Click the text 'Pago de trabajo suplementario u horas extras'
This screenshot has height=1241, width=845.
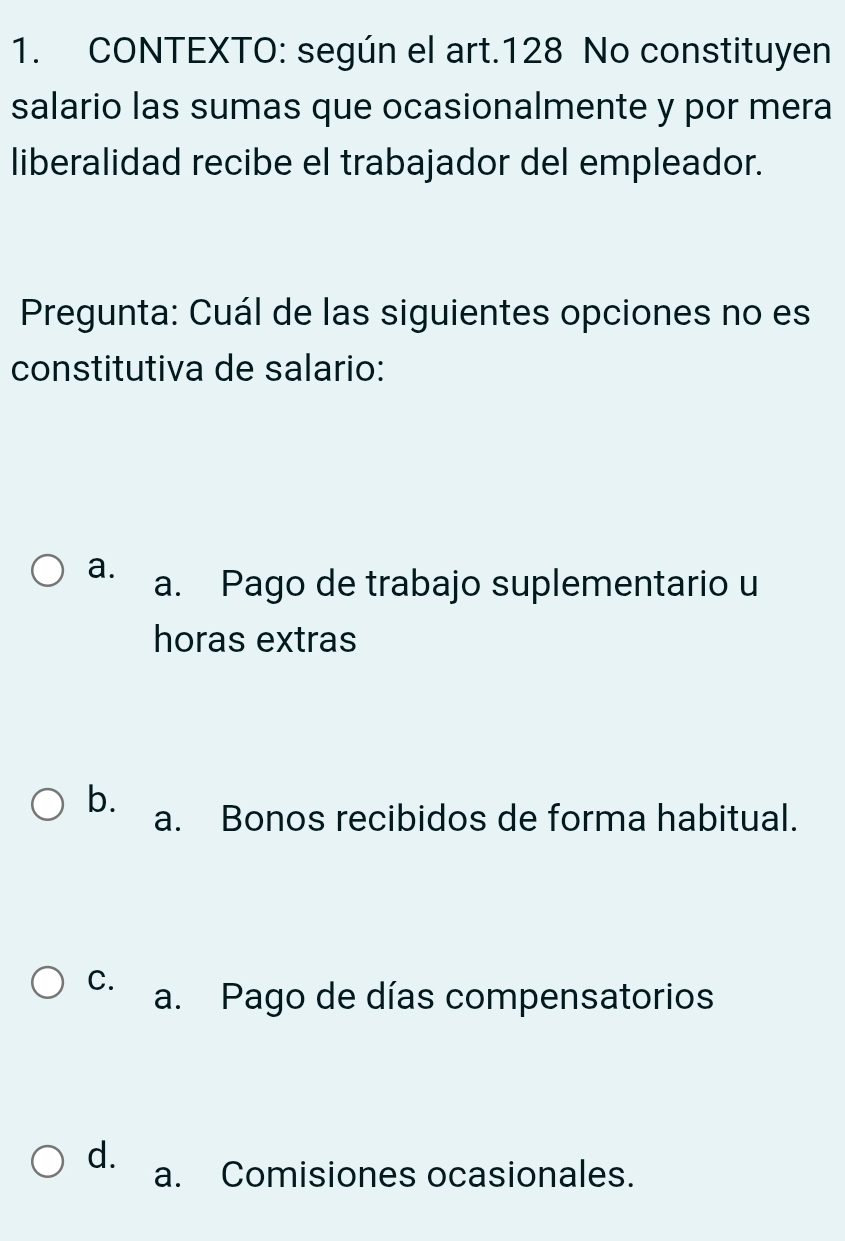[457, 610]
